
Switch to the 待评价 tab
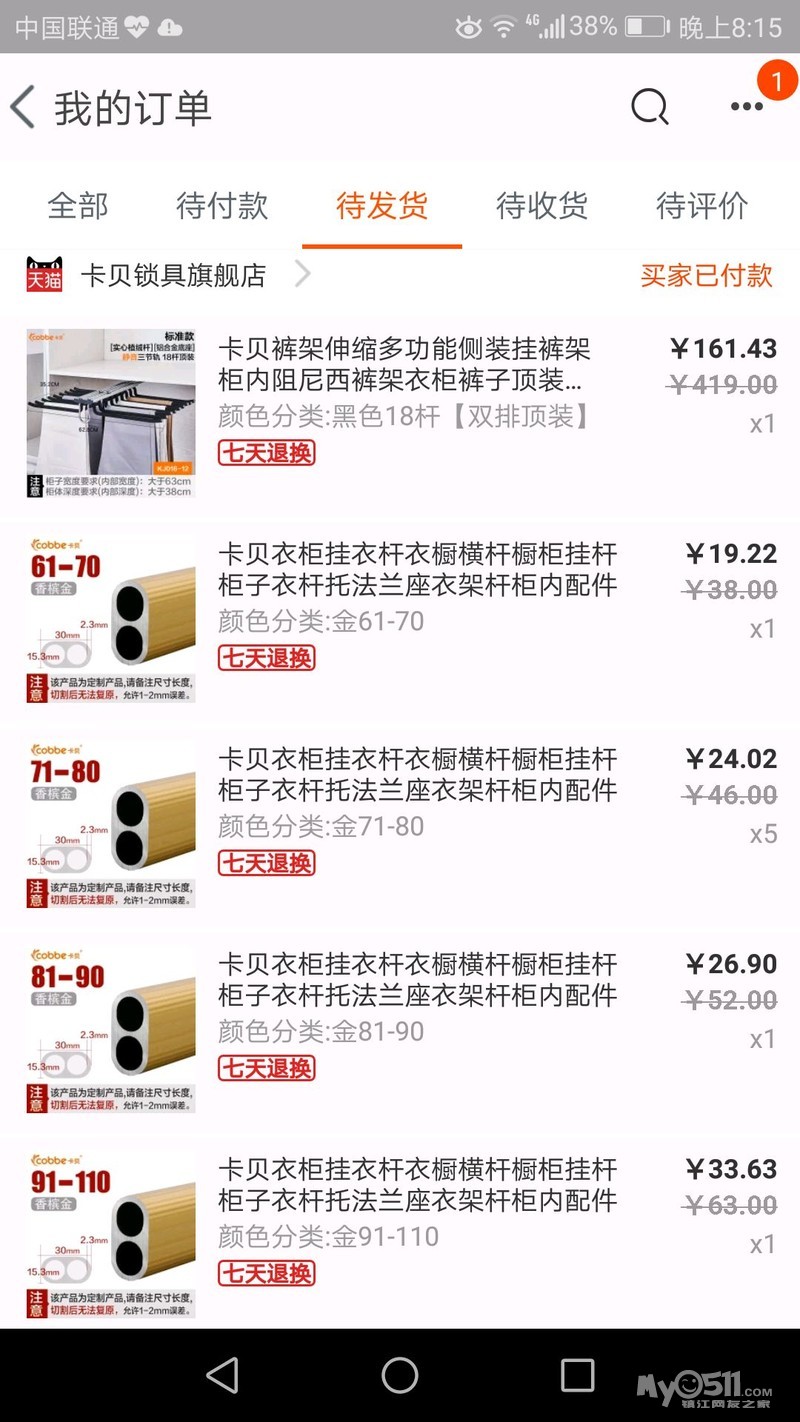tap(701, 206)
